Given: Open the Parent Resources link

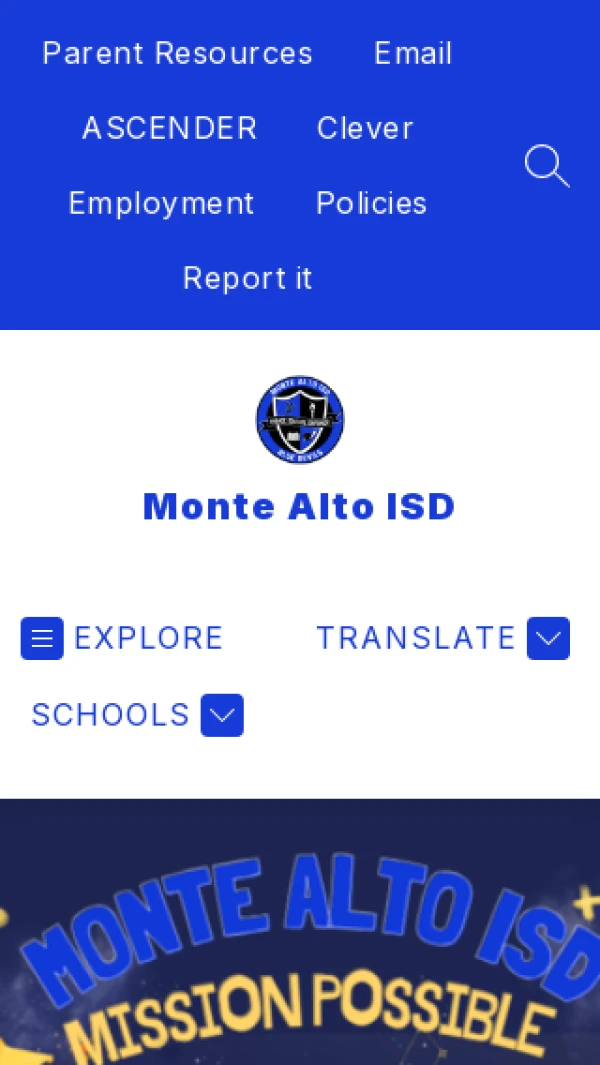Looking at the screenshot, I should tap(177, 53).
